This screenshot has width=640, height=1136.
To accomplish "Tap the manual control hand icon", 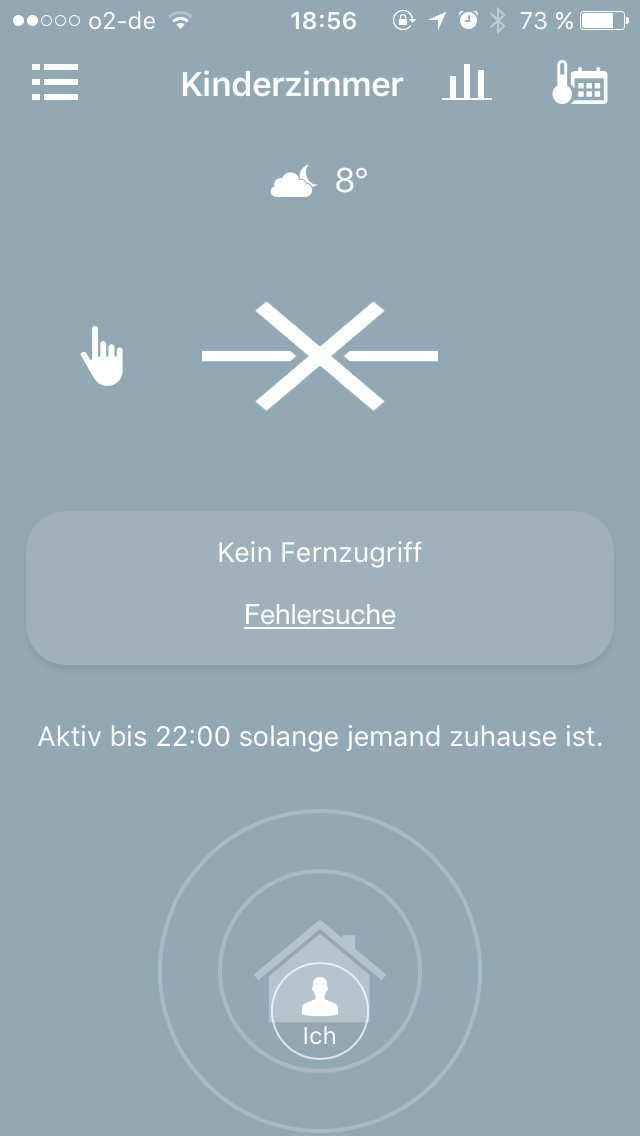I will pyautogui.click(x=102, y=356).
